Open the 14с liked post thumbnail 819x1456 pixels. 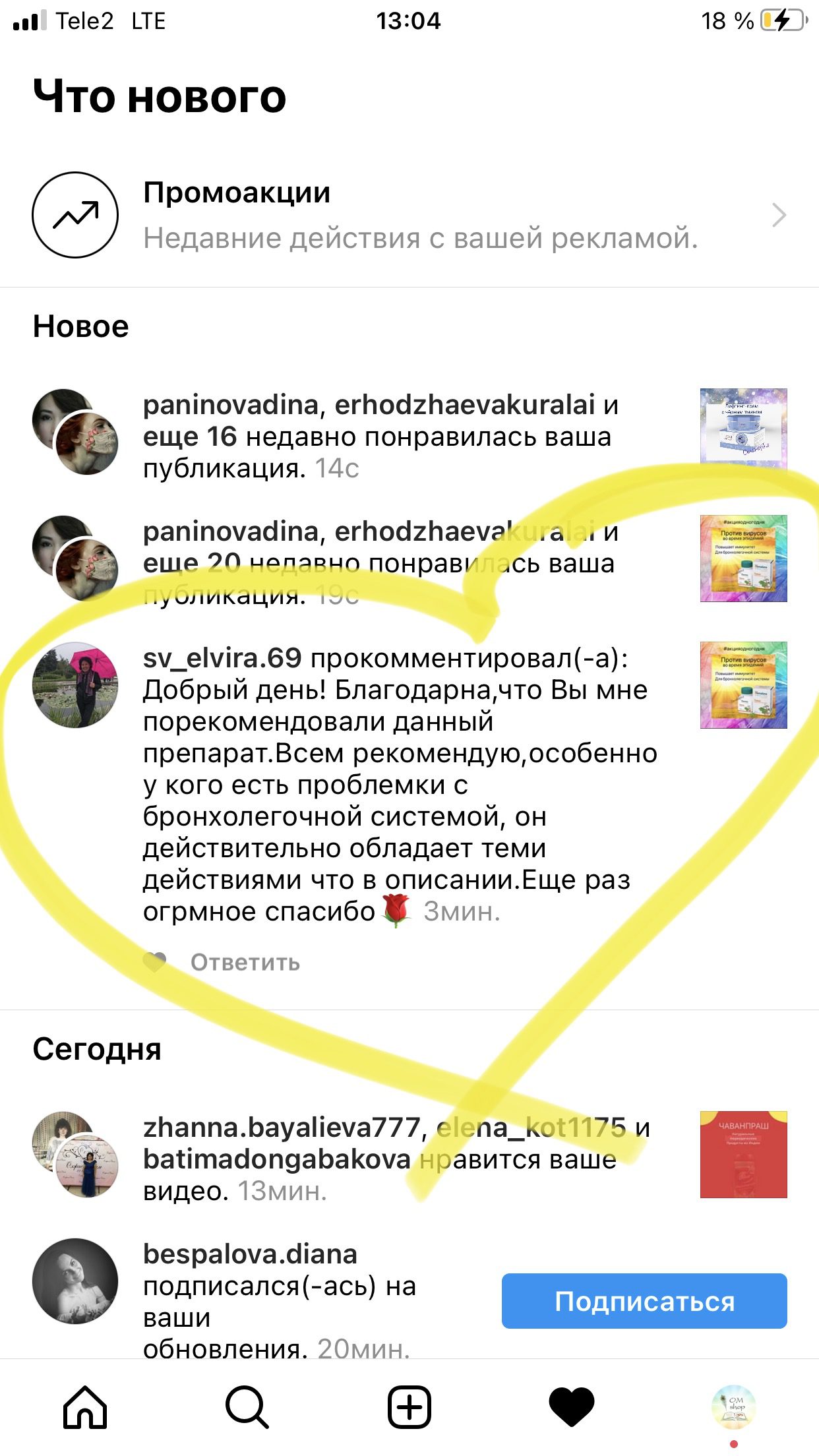[x=743, y=431]
